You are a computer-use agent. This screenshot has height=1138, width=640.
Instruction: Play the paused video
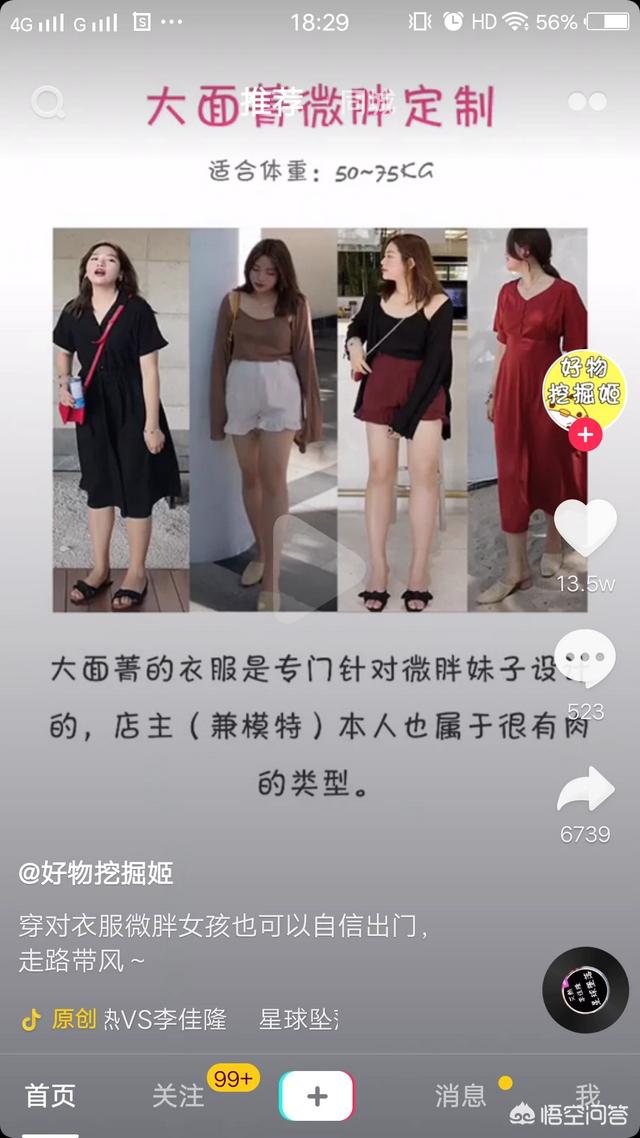(319, 568)
